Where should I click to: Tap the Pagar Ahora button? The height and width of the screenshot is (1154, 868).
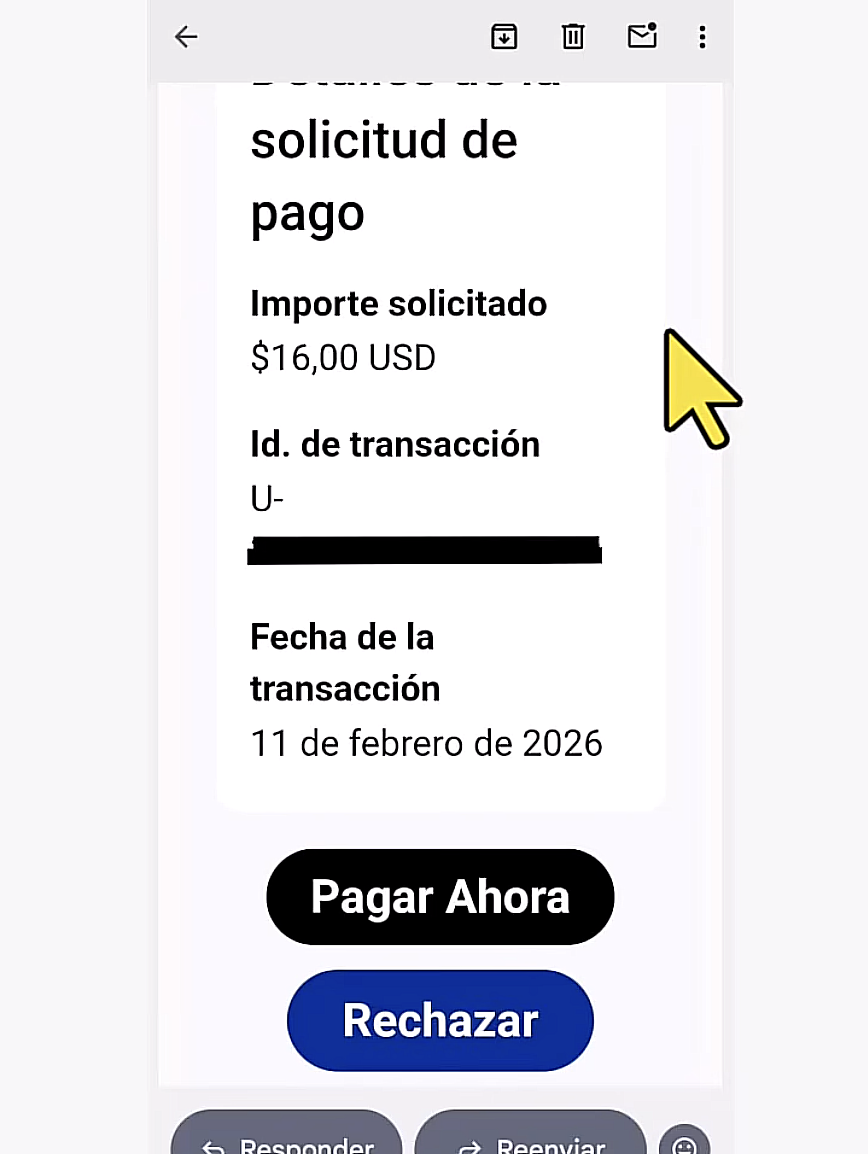440,896
